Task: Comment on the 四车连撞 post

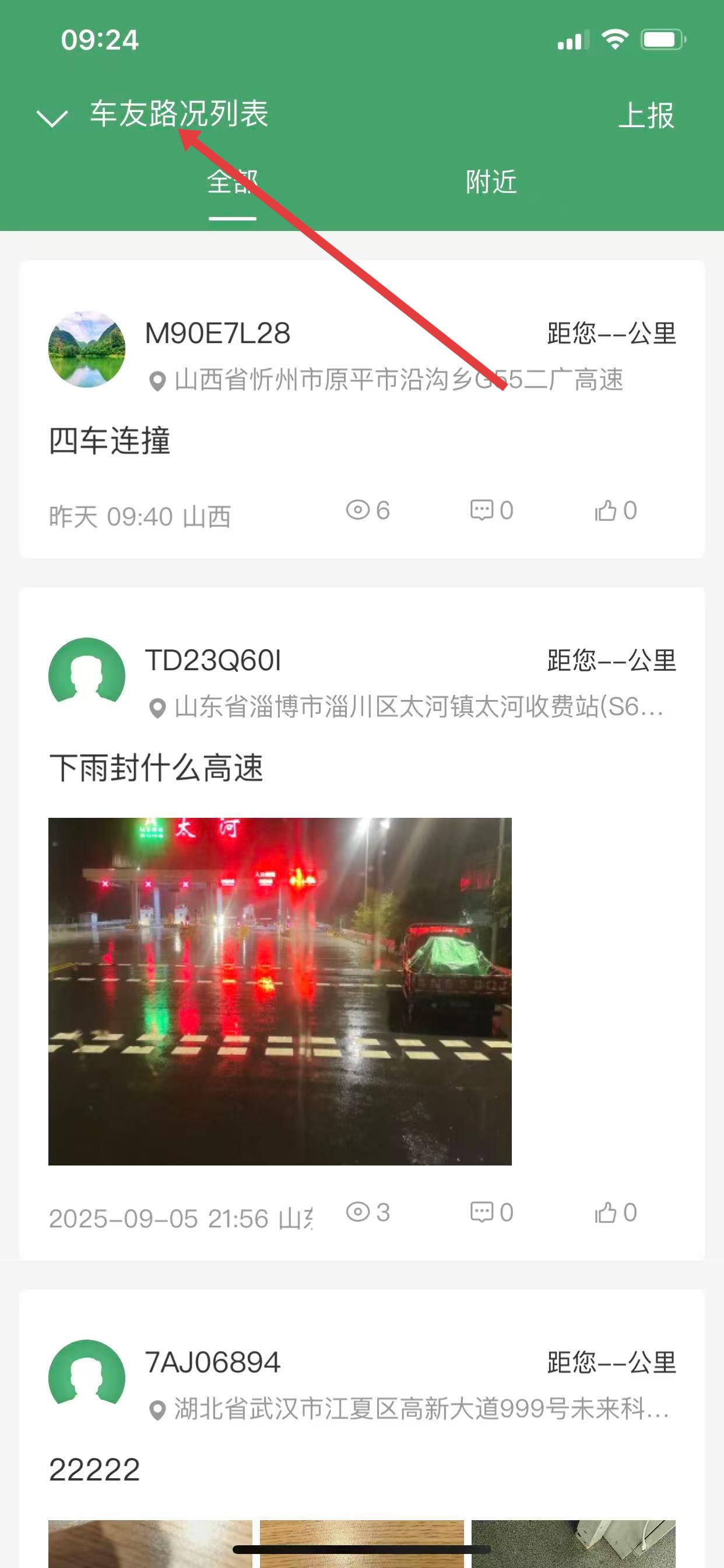Action: coord(491,510)
